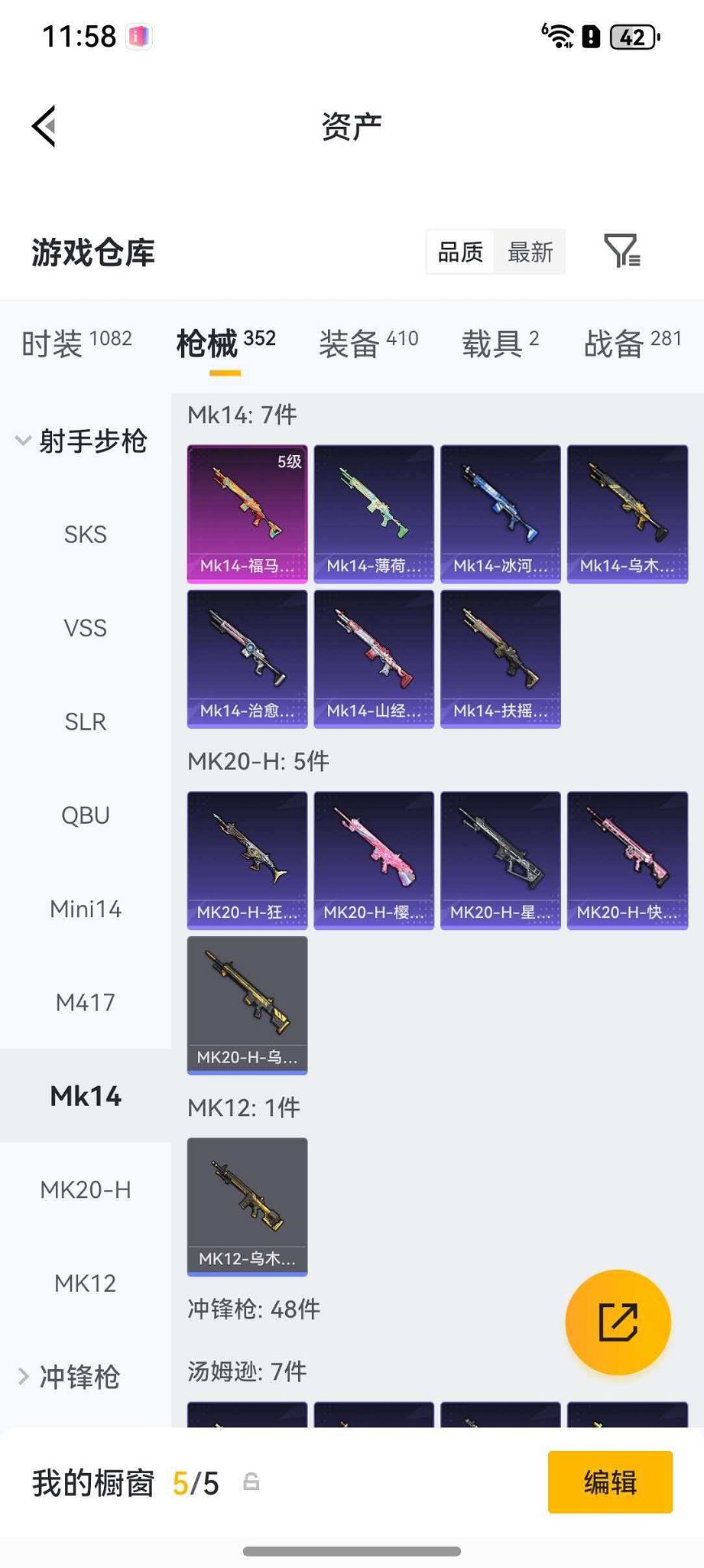The image size is (704, 1568).
Task: Tap the orange share floating button
Action: [618, 1322]
